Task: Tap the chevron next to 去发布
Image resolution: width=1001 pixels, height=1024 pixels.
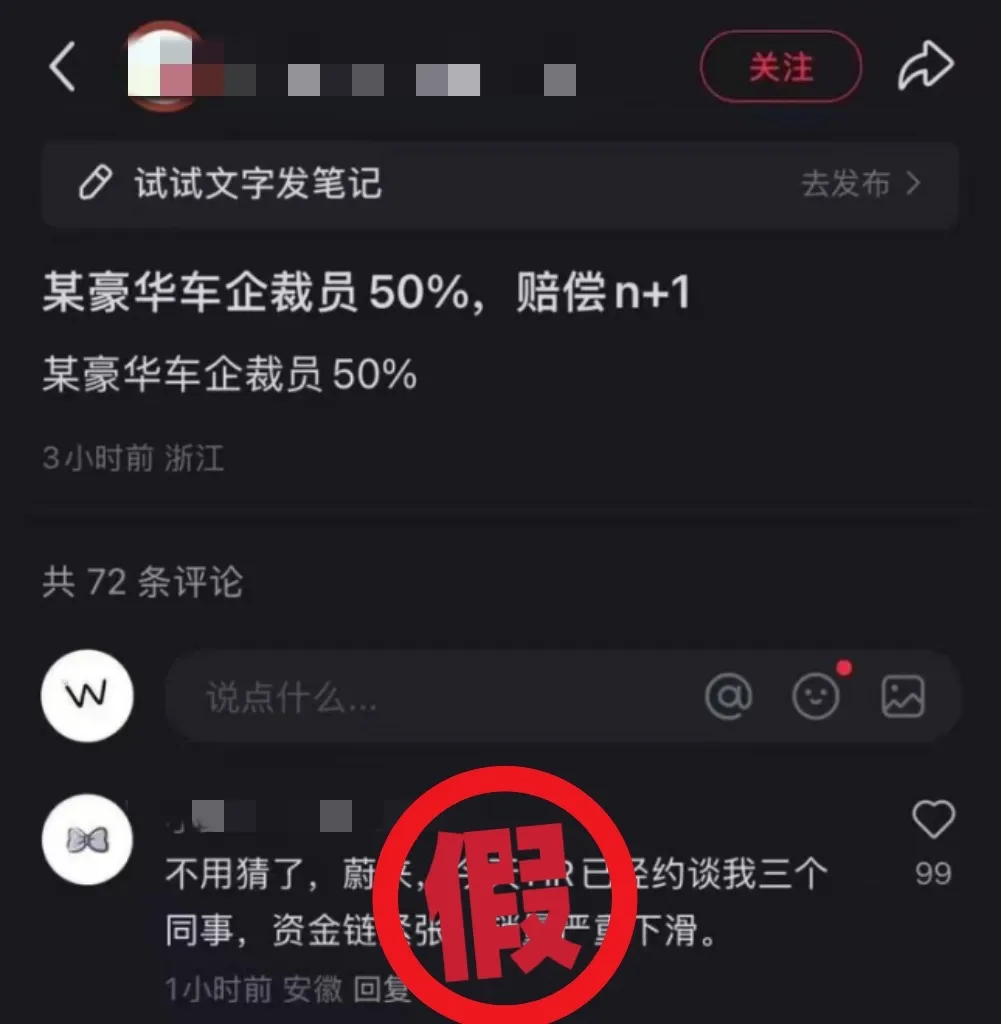Action: pyautogui.click(x=912, y=184)
